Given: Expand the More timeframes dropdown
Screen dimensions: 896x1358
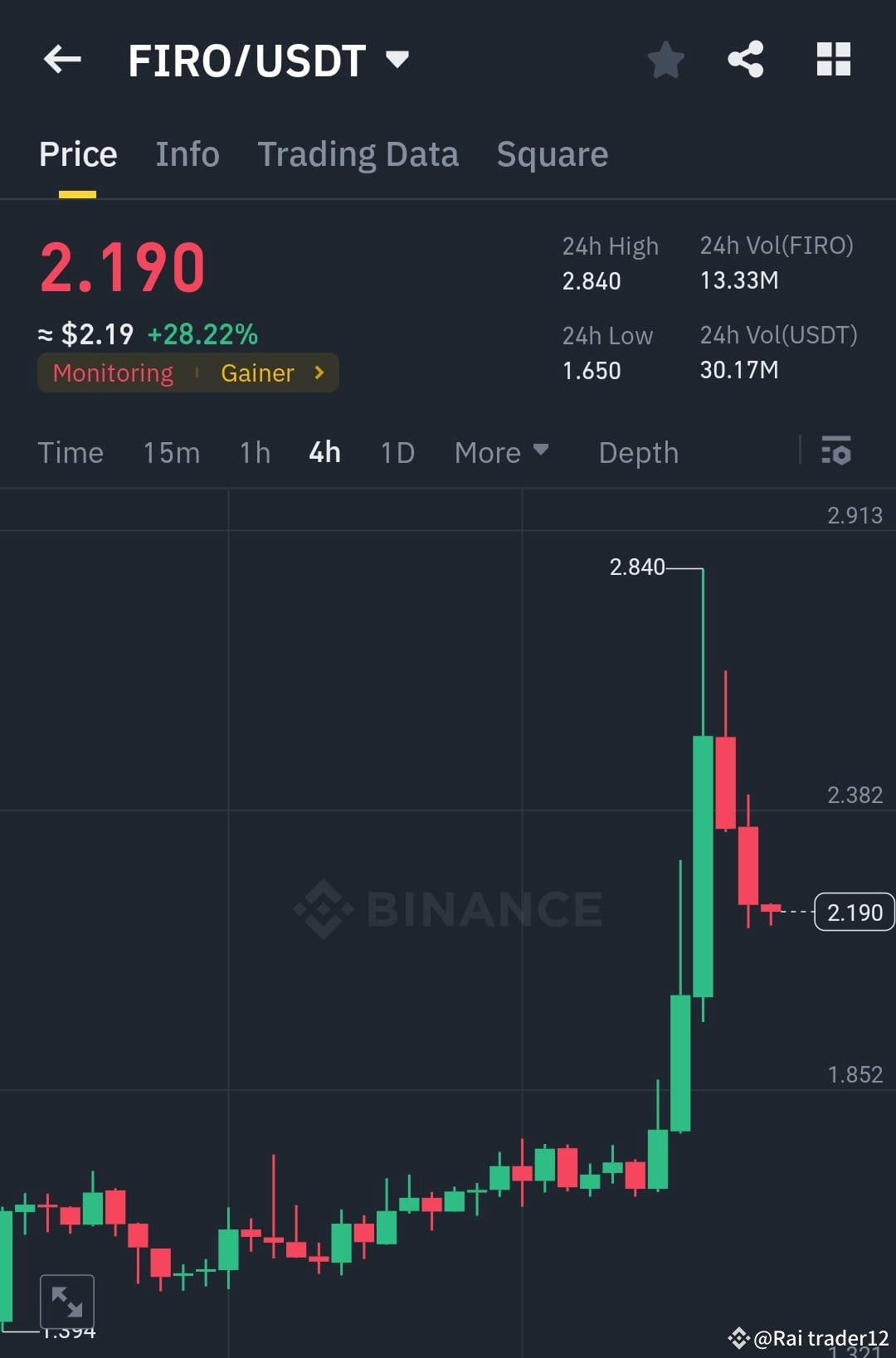Looking at the screenshot, I should [501, 452].
